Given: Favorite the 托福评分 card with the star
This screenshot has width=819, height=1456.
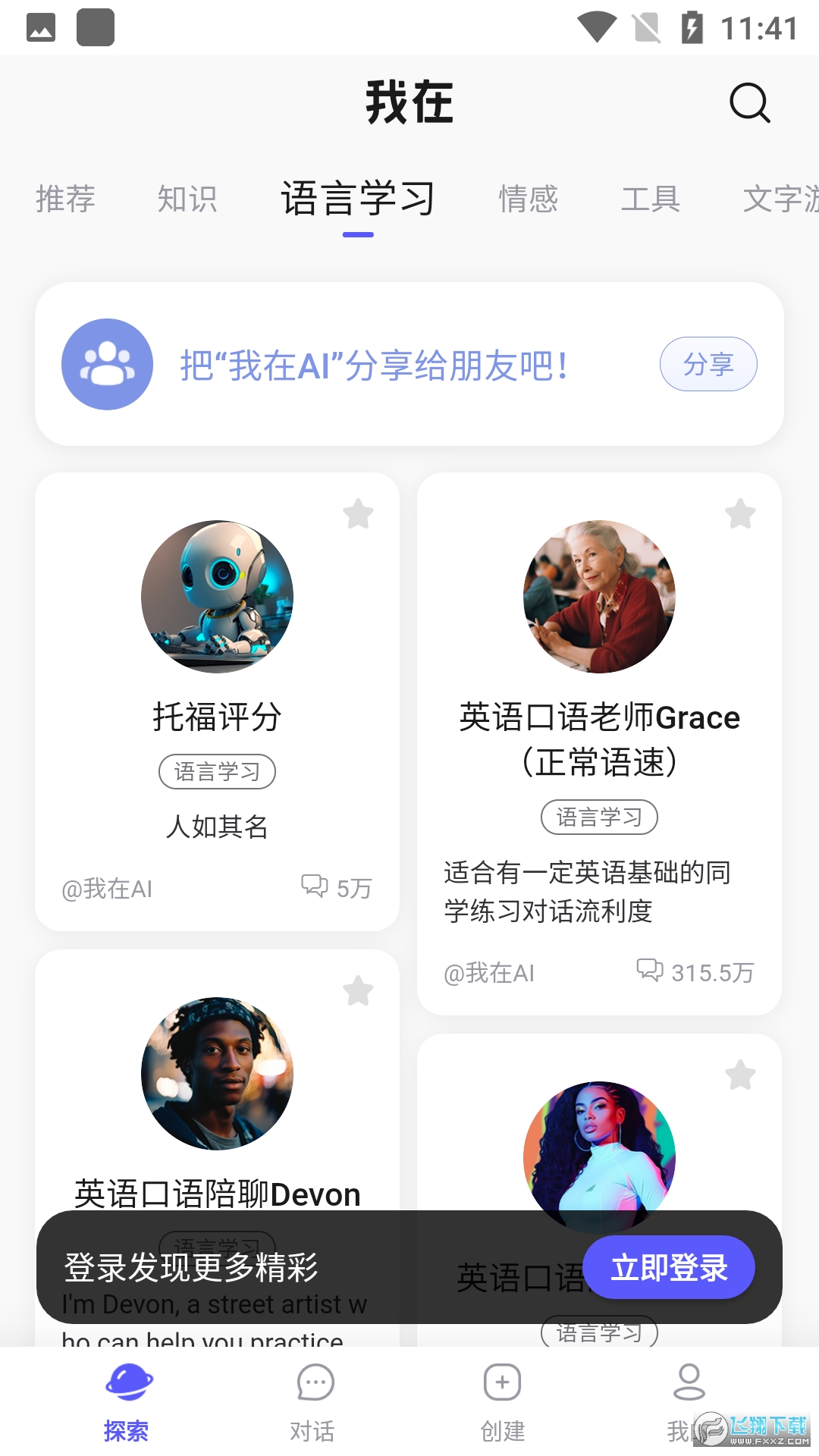Looking at the screenshot, I should tap(358, 514).
